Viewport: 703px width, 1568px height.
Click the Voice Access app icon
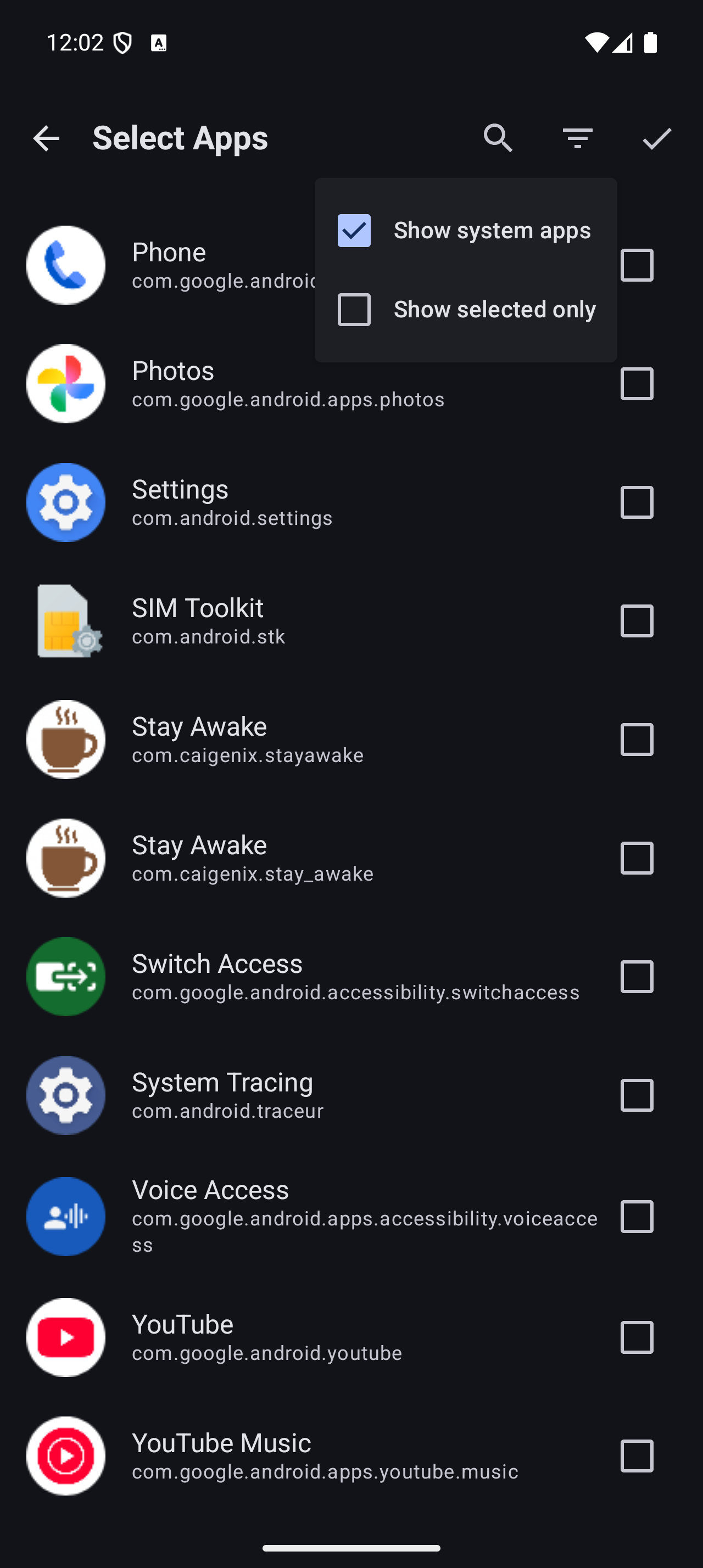pyautogui.click(x=66, y=1216)
